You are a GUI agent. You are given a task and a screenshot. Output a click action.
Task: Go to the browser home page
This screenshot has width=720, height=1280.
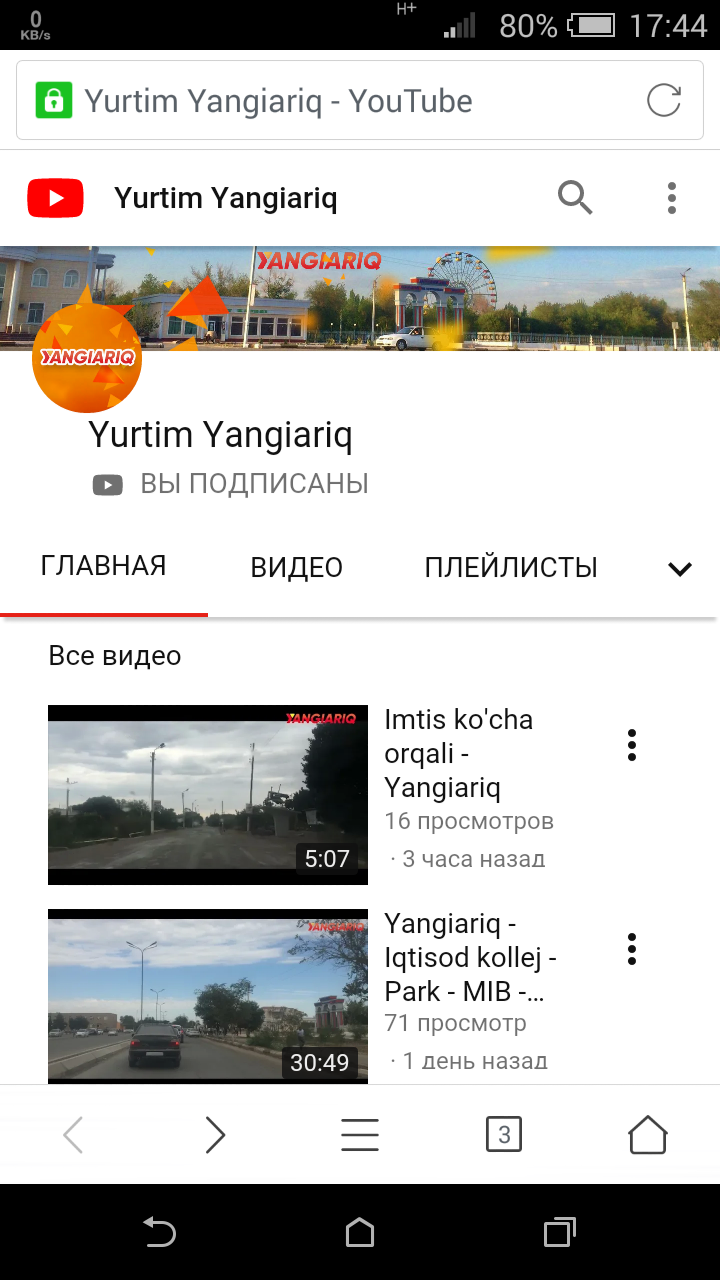tap(647, 1135)
